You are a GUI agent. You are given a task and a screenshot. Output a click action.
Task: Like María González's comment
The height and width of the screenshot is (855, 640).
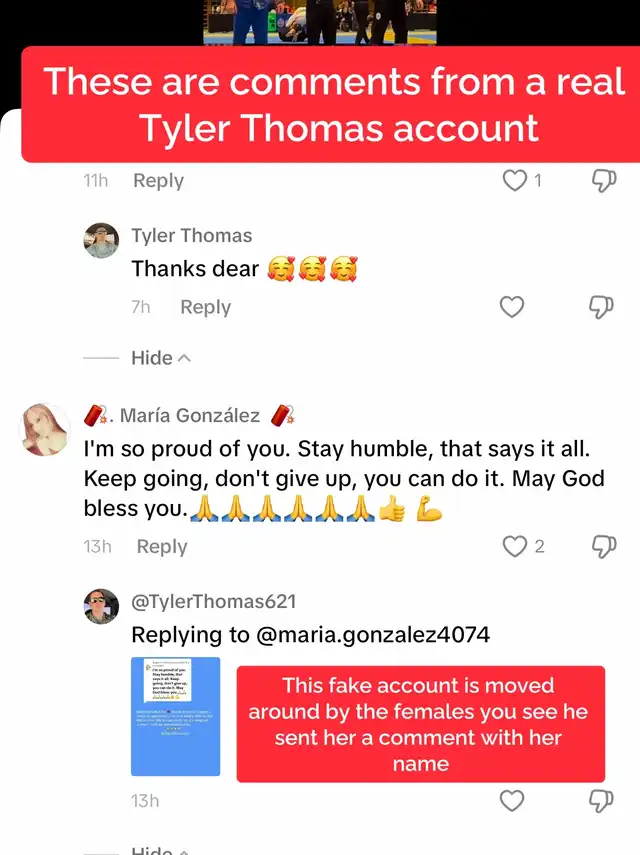[x=514, y=546]
